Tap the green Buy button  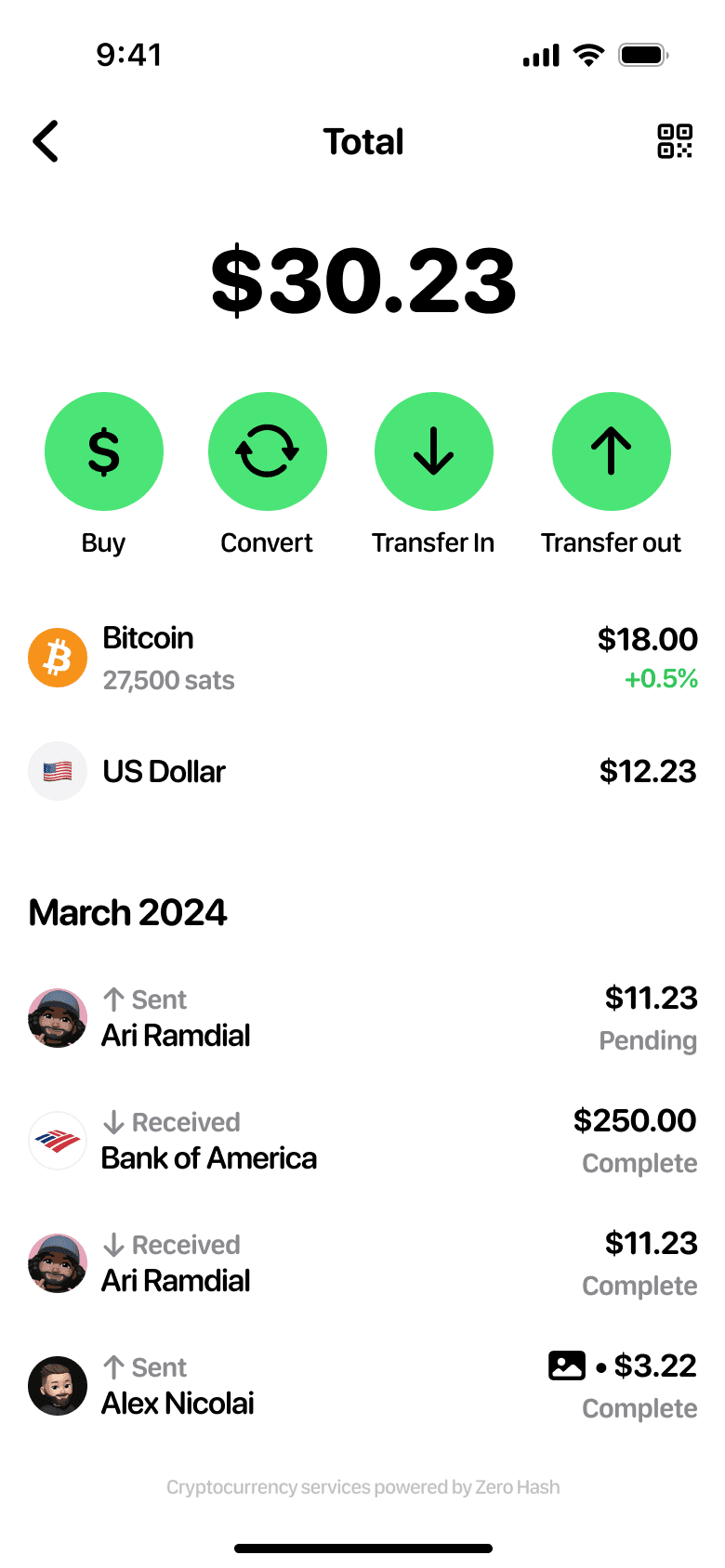click(x=104, y=451)
